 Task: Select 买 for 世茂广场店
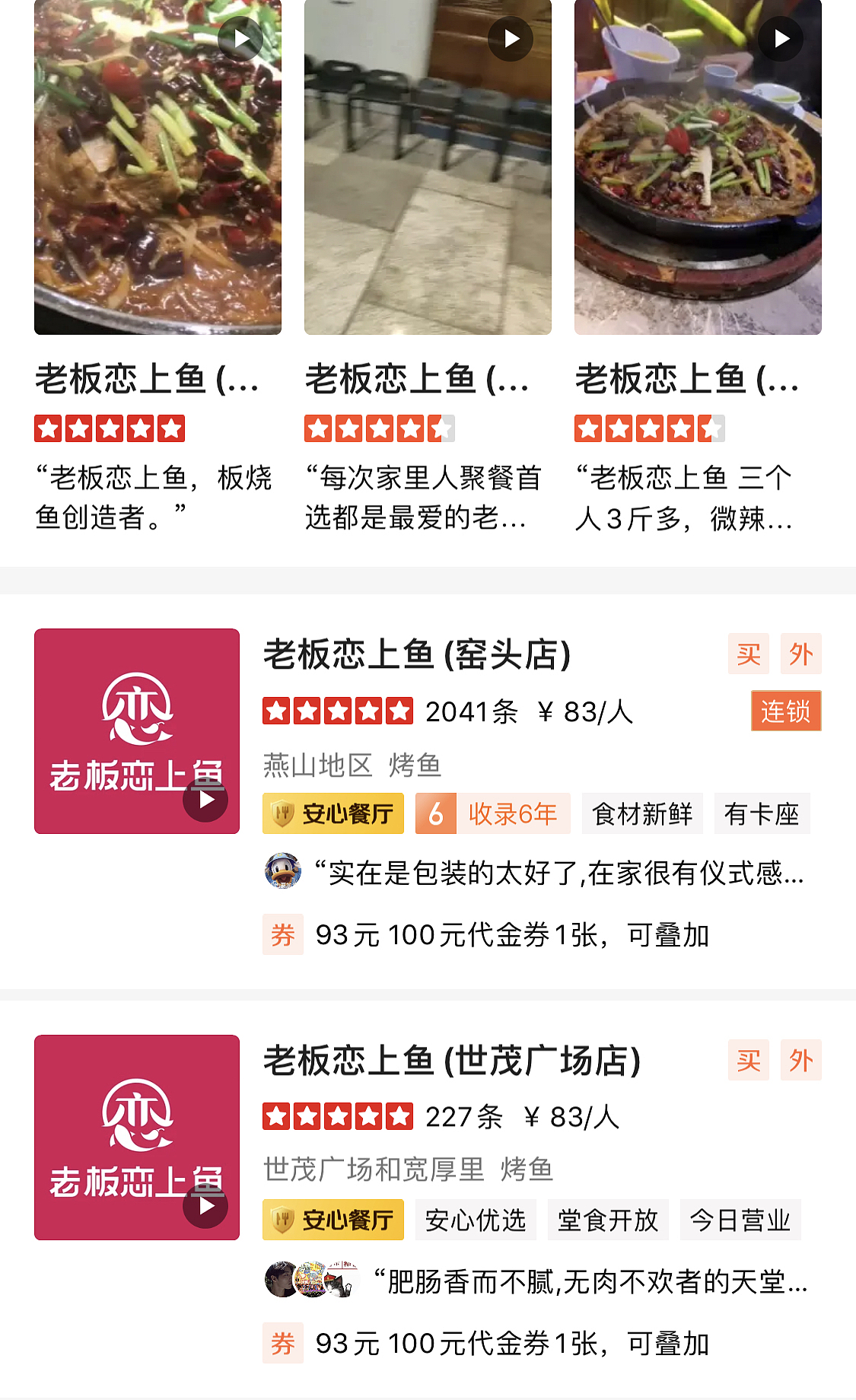pos(747,1061)
